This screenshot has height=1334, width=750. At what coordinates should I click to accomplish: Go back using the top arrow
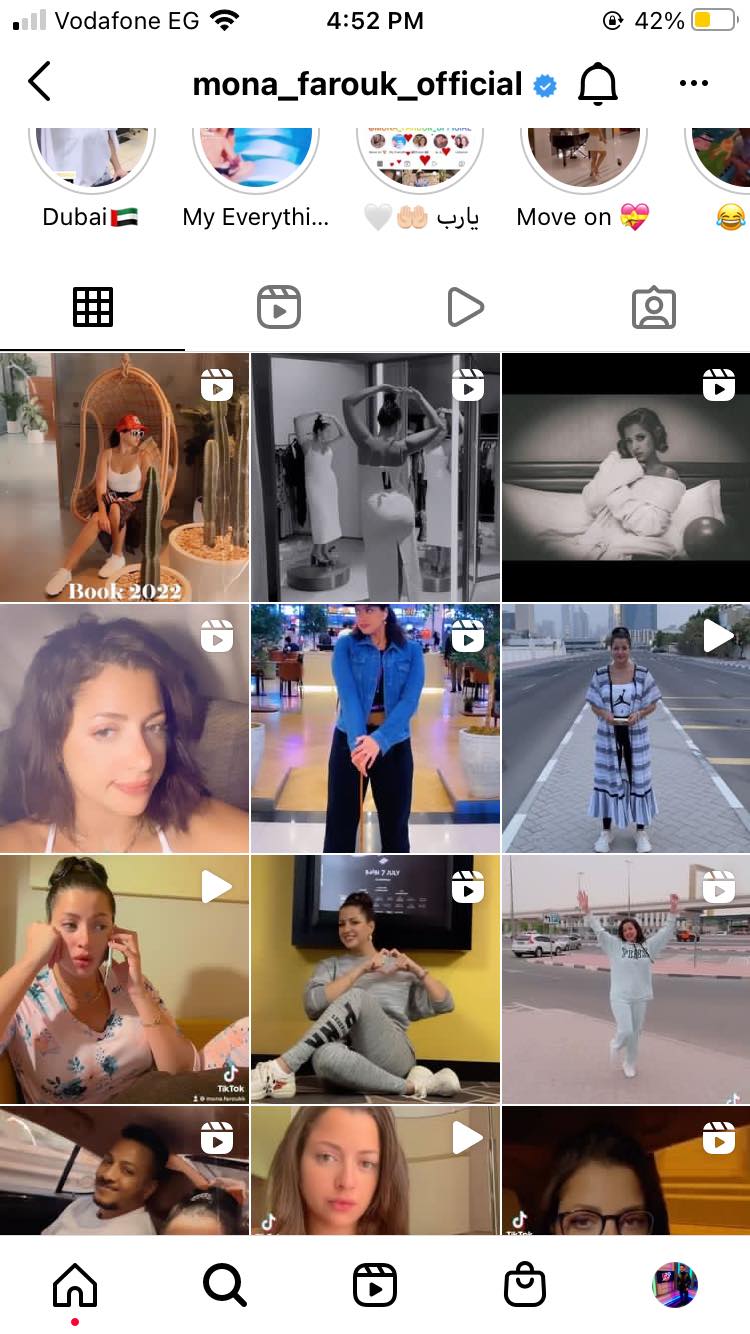pos(40,83)
